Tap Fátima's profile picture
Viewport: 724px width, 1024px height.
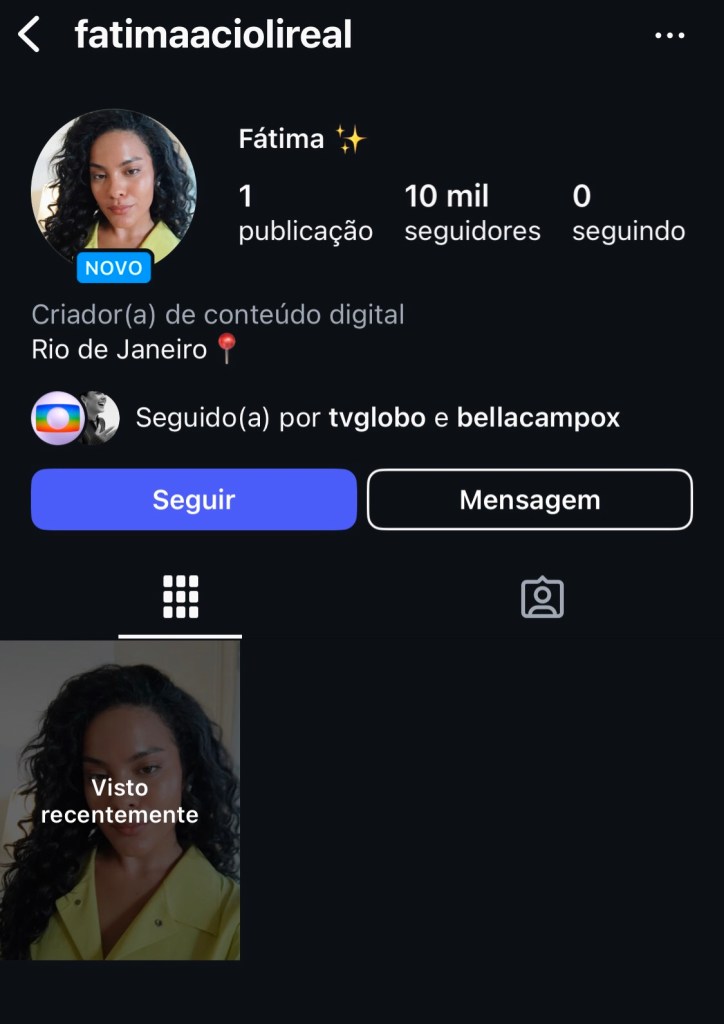click(x=113, y=189)
